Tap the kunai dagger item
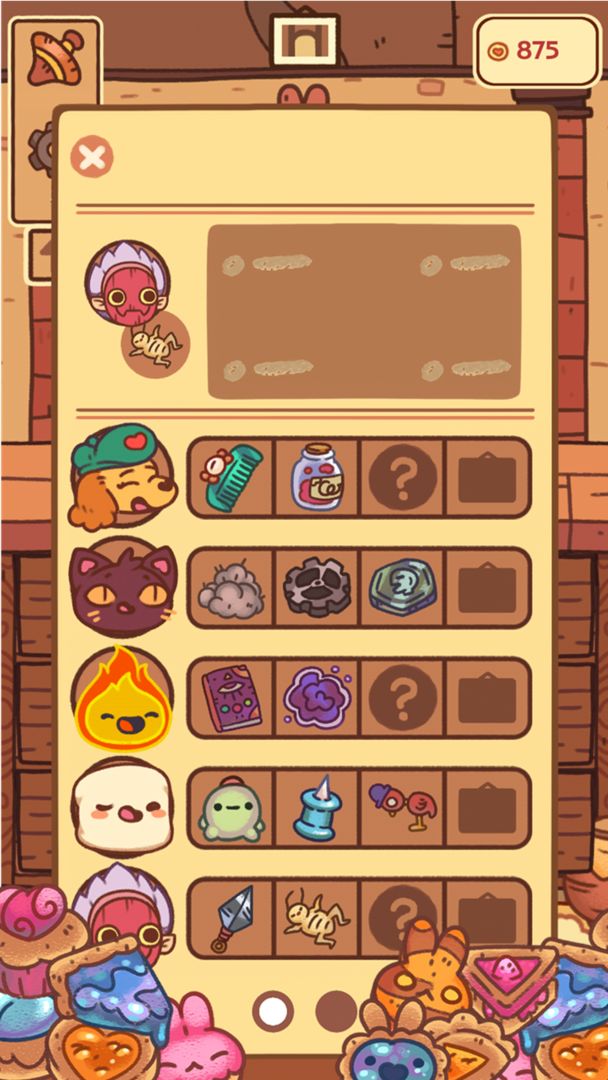Viewport: 608px width, 1080px height. click(x=231, y=918)
